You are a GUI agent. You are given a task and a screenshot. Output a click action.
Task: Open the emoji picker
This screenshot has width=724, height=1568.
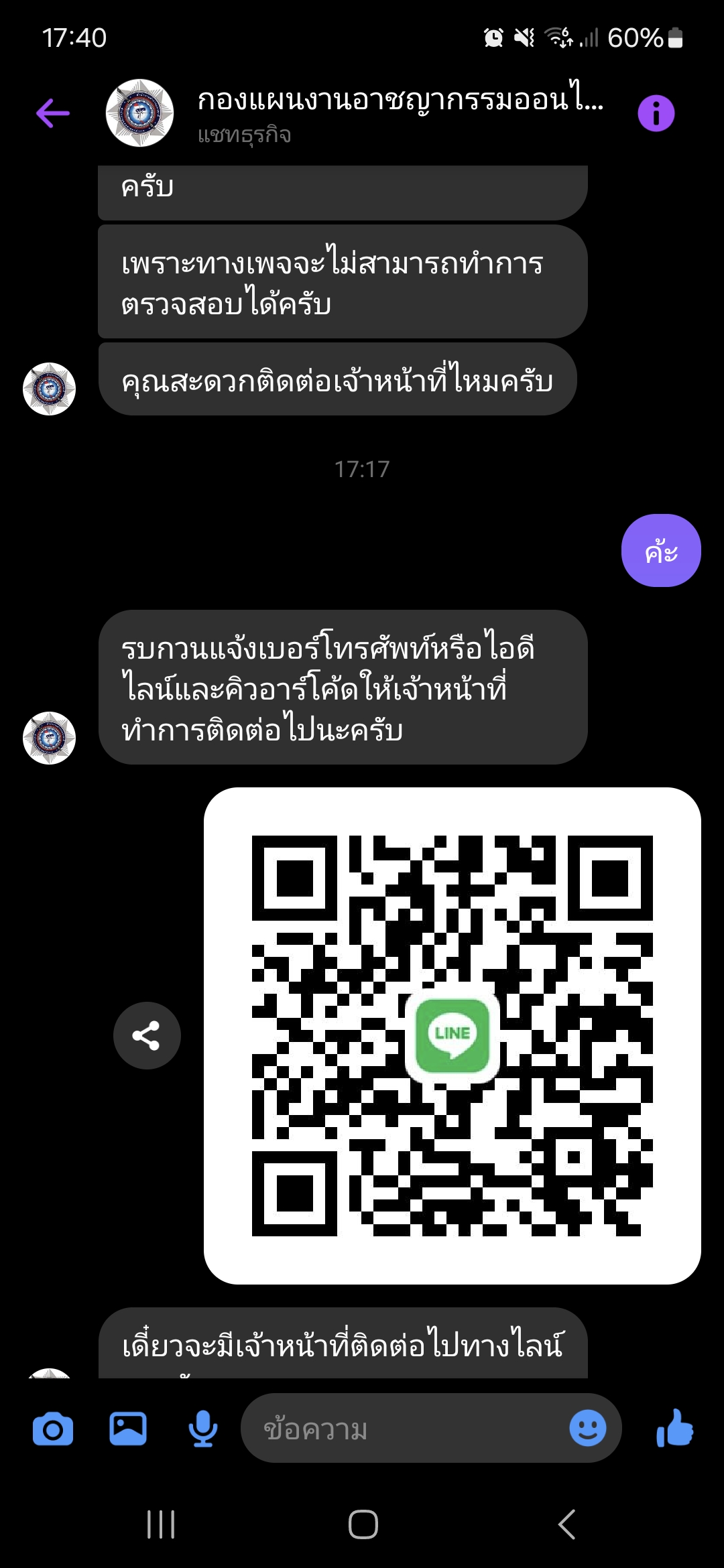pyautogui.click(x=587, y=1428)
